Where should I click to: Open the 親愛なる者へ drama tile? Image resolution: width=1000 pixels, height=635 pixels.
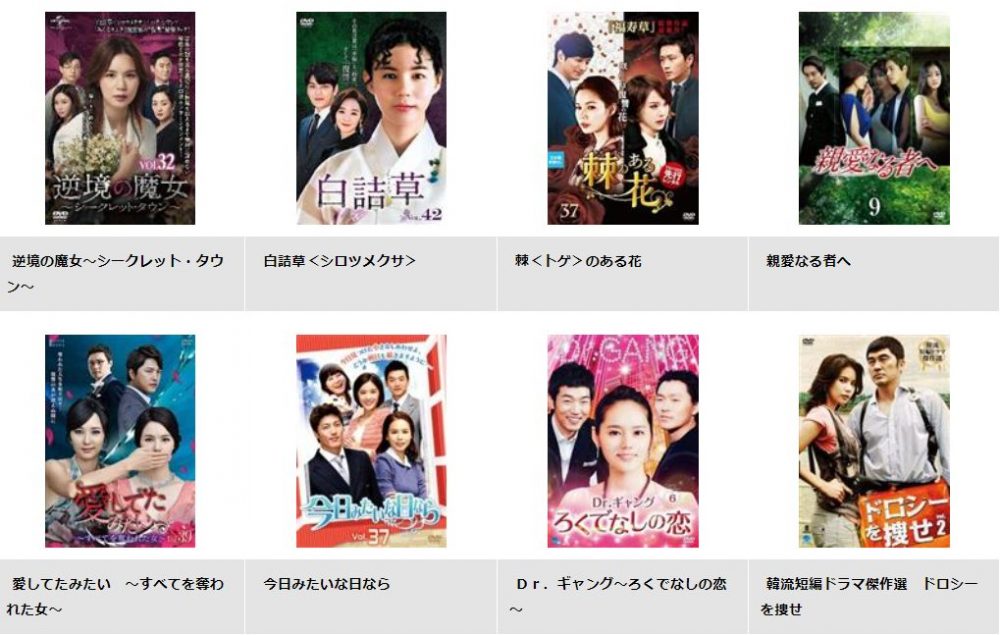tap(874, 118)
